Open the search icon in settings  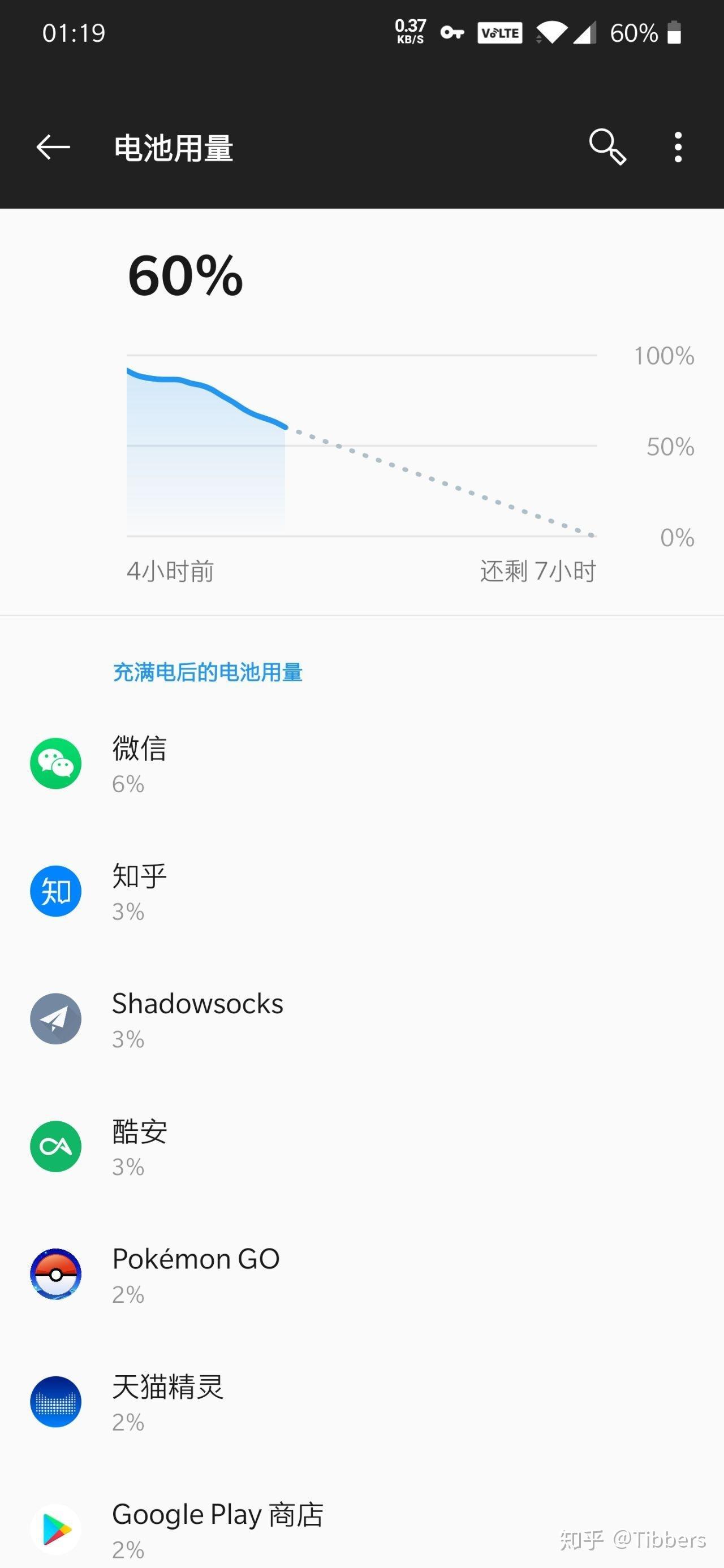[x=607, y=148]
